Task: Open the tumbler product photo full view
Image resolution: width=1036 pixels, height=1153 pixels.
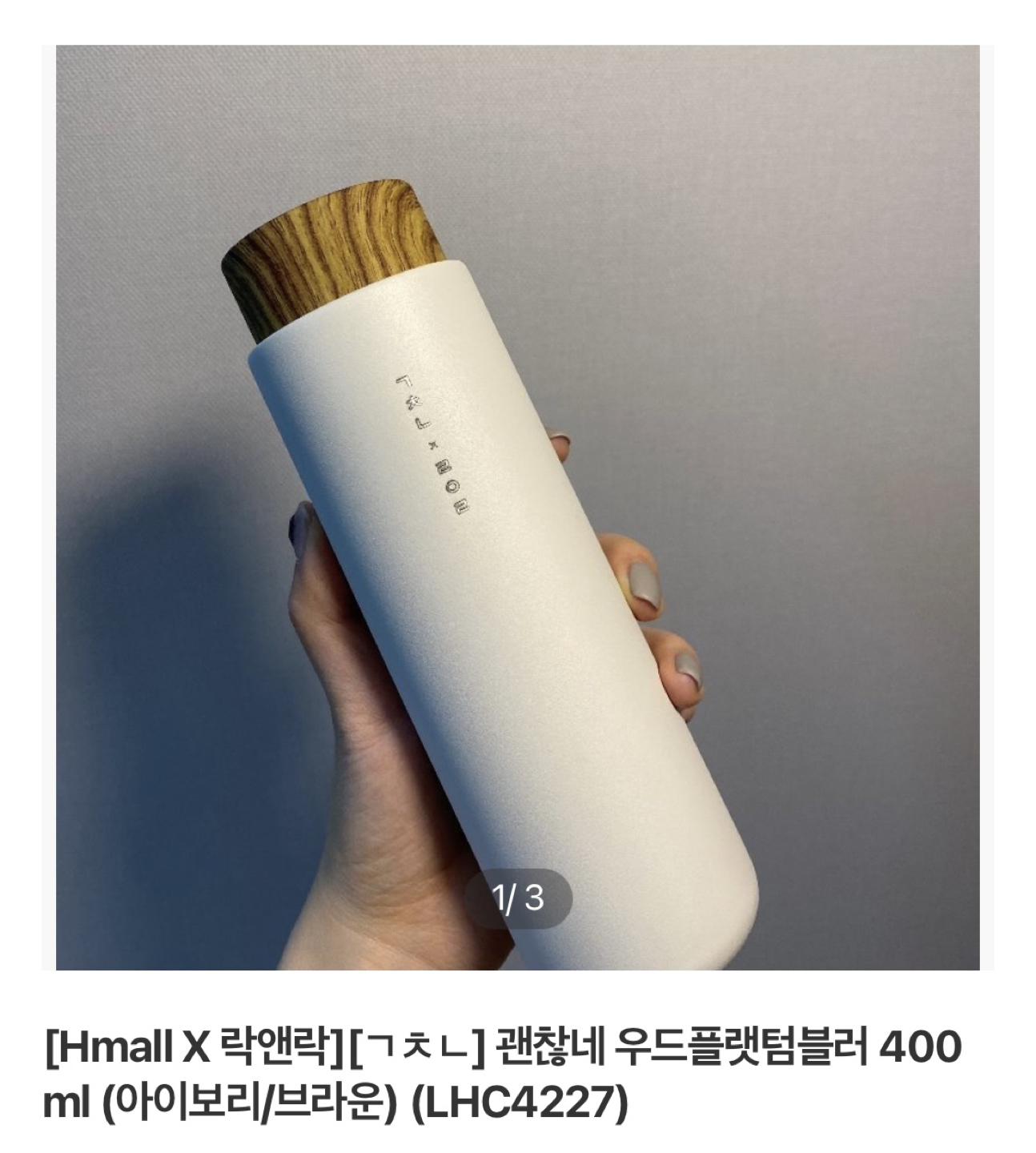Action: (x=517, y=507)
